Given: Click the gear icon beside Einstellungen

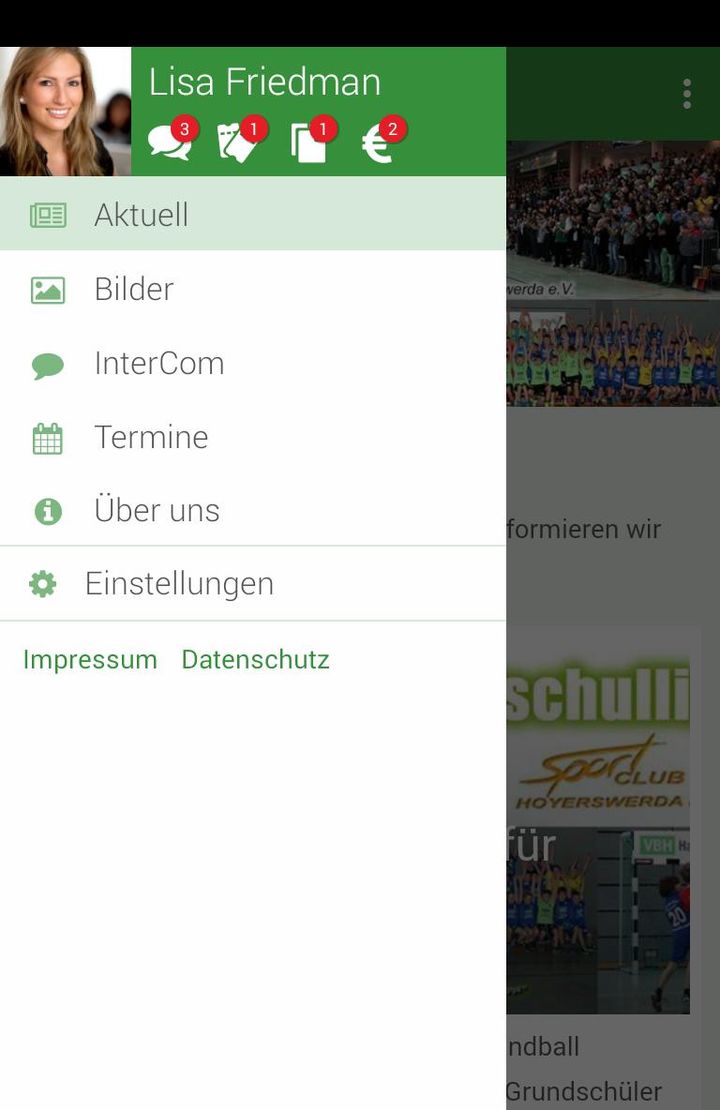Looking at the screenshot, I should click(x=41, y=583).
